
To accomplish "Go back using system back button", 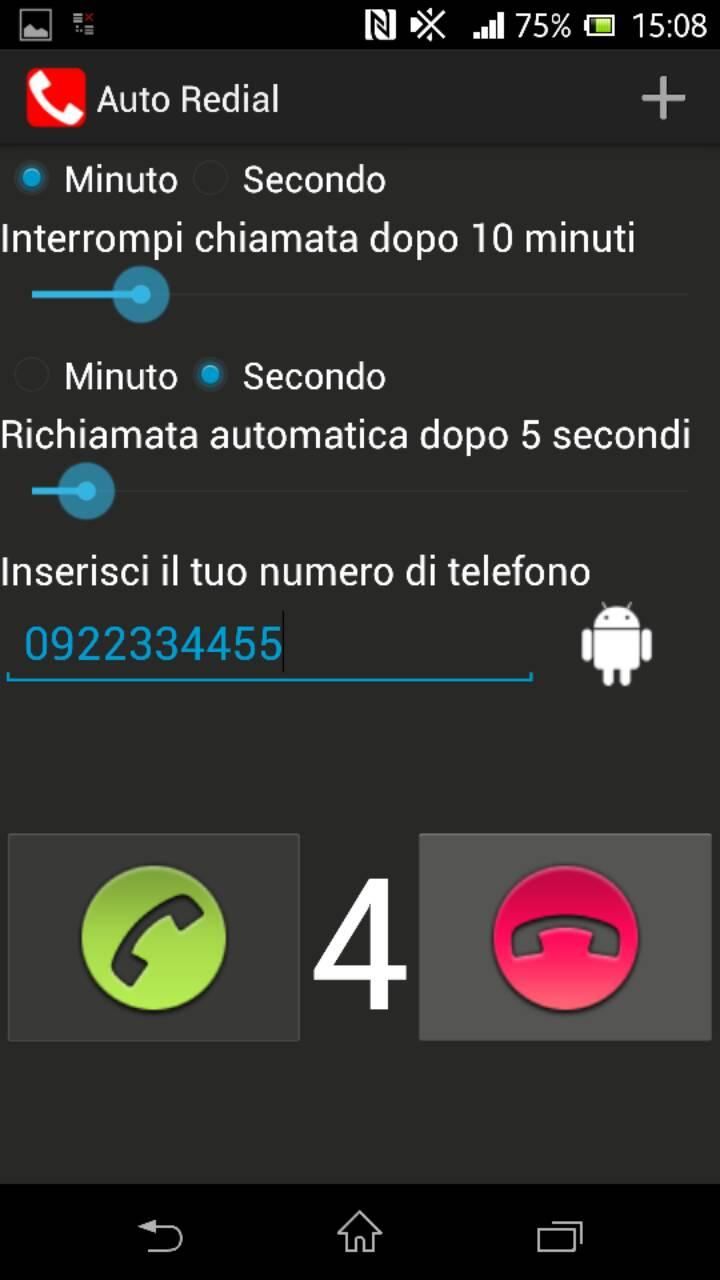I will [x=160, y=1235].
